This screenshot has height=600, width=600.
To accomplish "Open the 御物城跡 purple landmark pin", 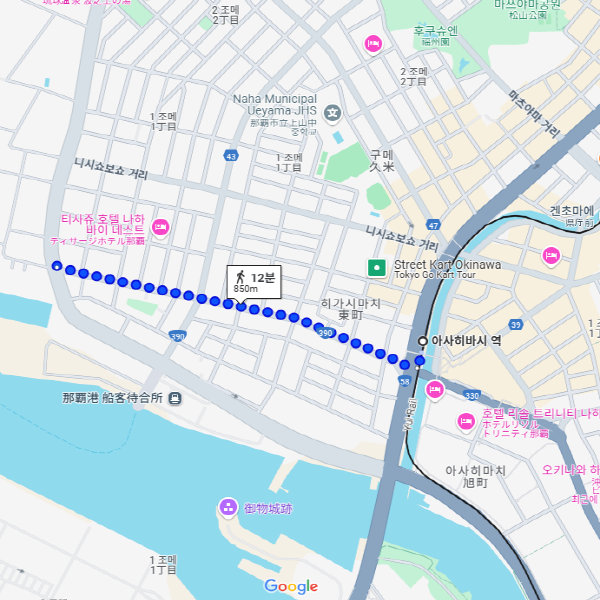I will [228, 508].
